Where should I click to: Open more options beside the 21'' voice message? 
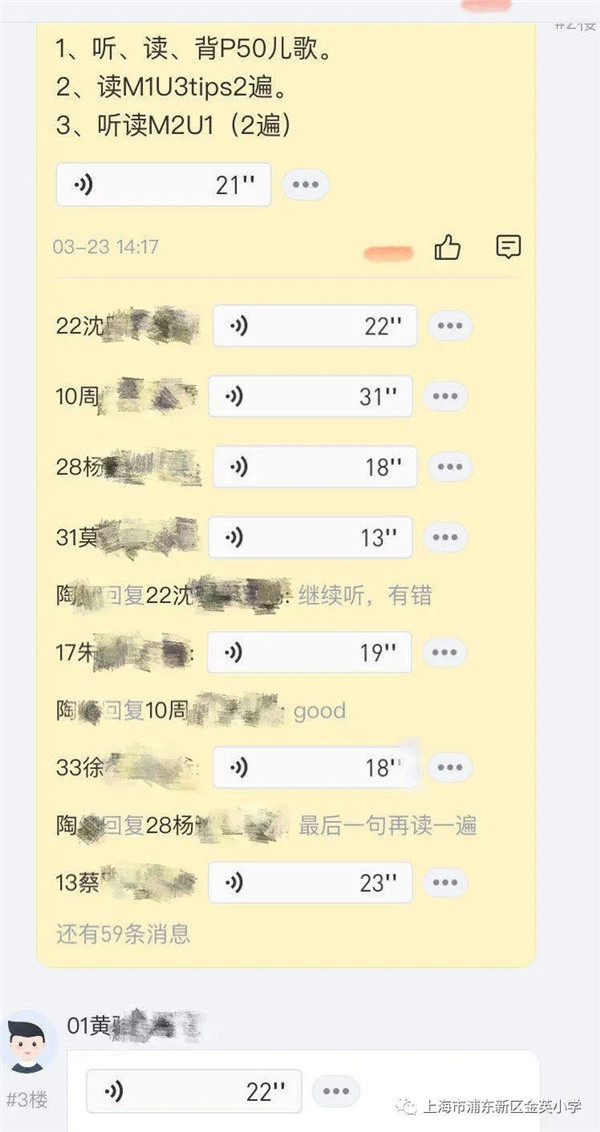305,185
